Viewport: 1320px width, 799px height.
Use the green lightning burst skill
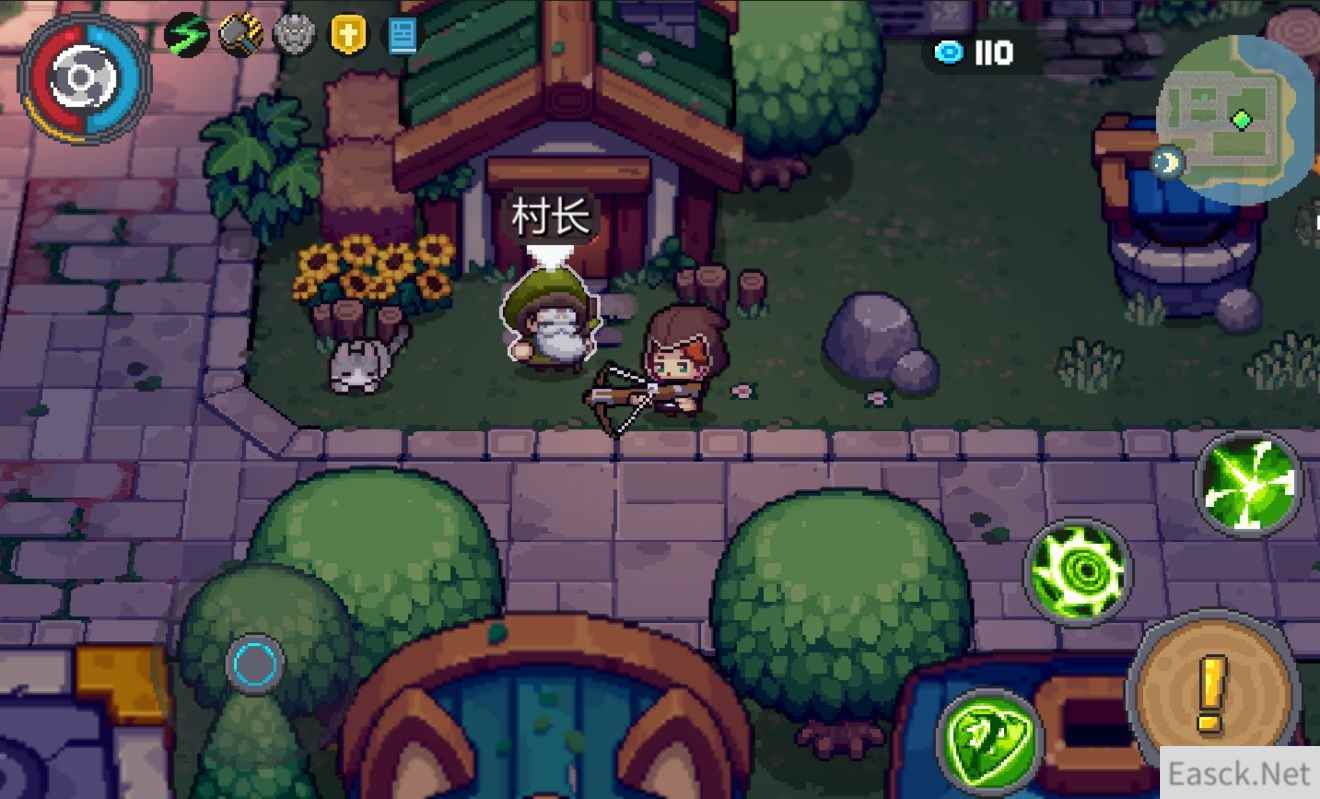click(x=1249, y=485)
